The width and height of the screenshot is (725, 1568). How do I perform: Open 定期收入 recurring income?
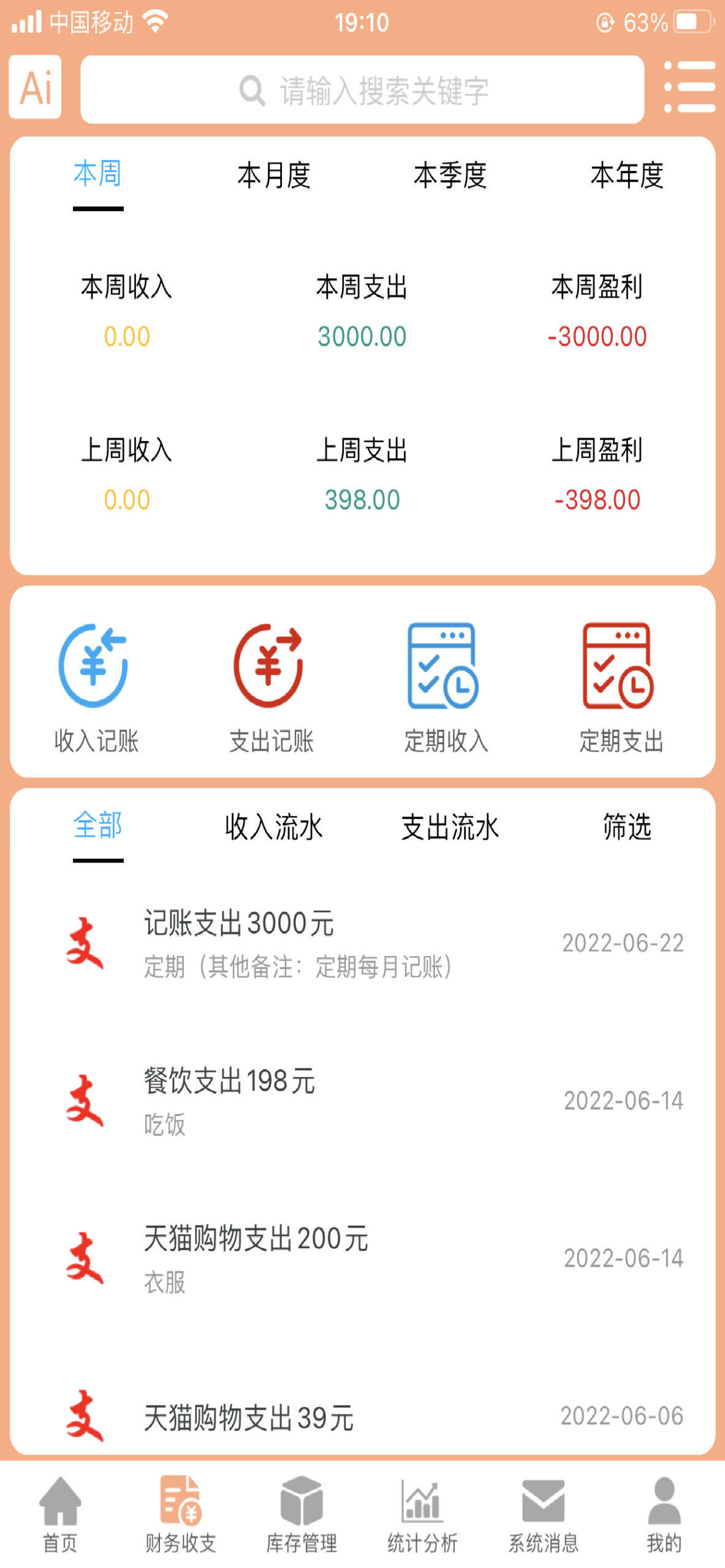[x=446, y=688]
